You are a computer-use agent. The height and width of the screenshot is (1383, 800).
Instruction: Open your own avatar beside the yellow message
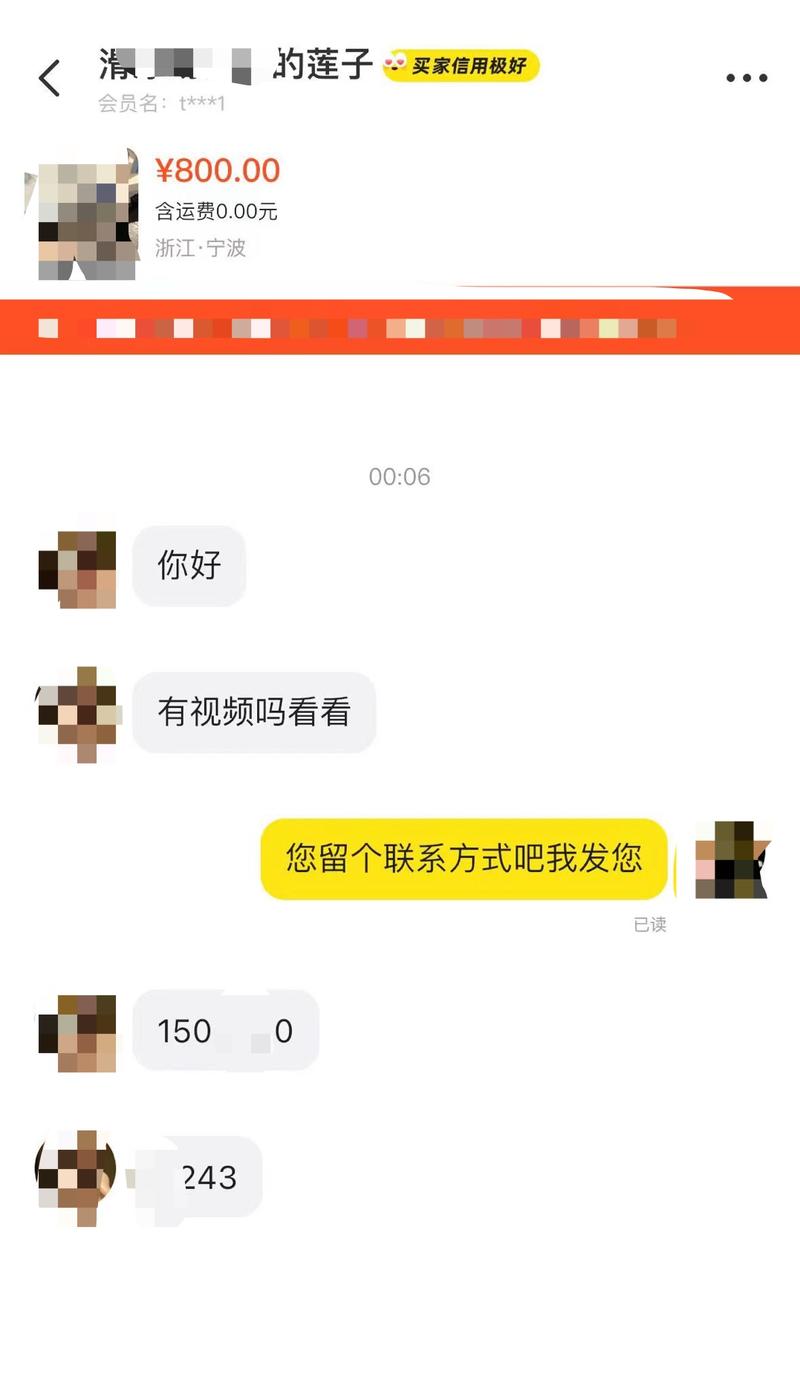point(732,859)
